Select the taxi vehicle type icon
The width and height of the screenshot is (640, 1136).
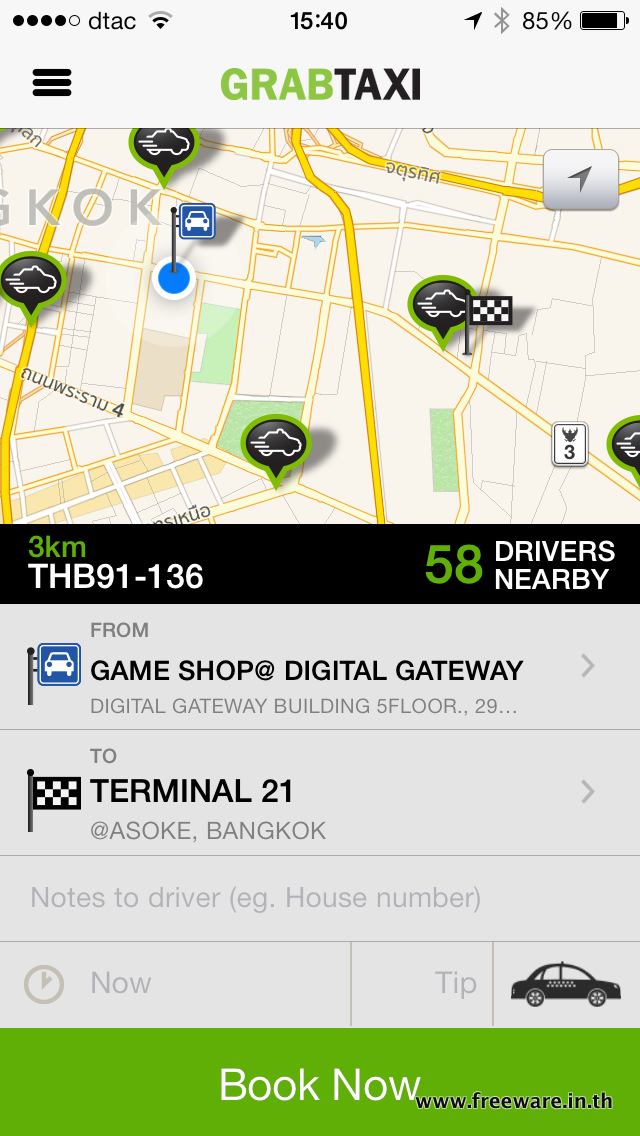tap(567, 984)
